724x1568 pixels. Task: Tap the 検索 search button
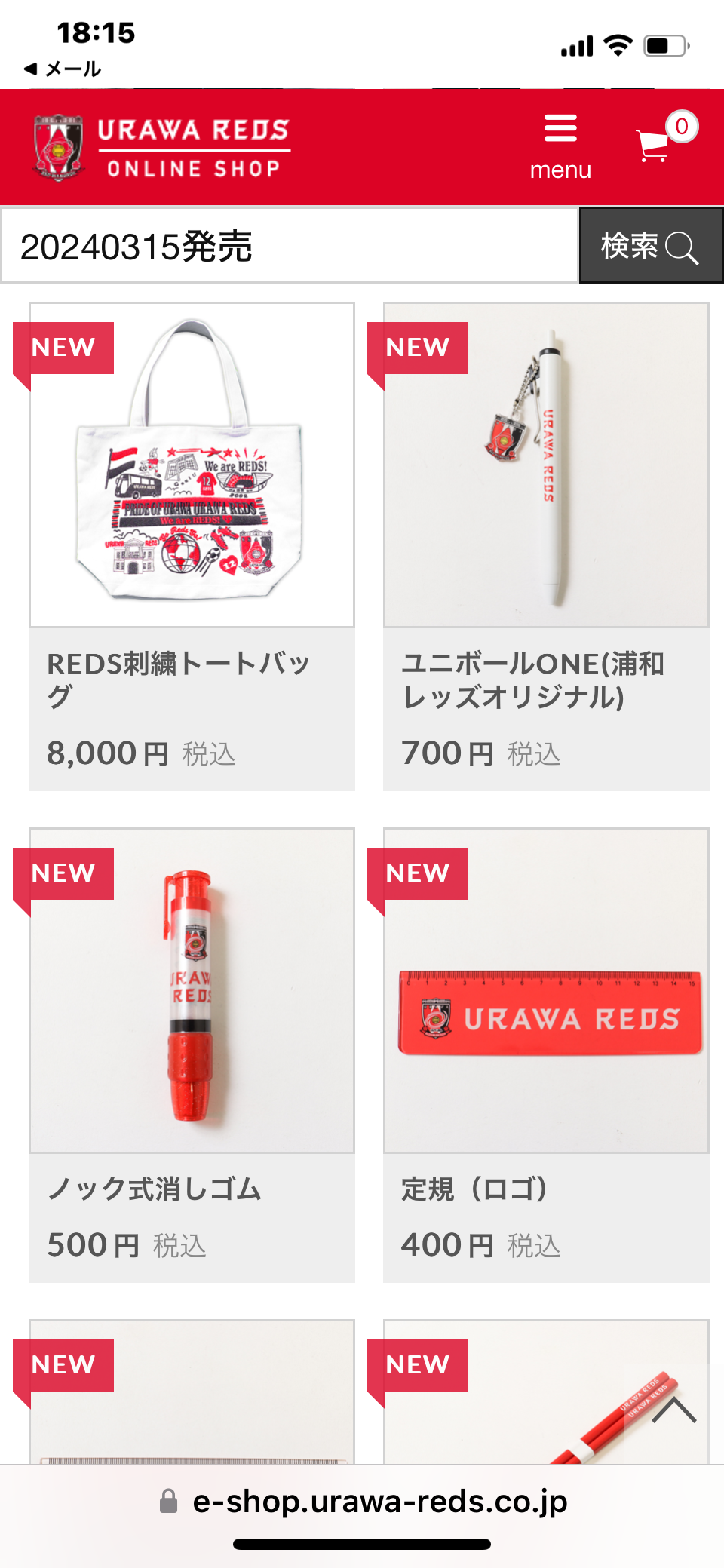650,247
